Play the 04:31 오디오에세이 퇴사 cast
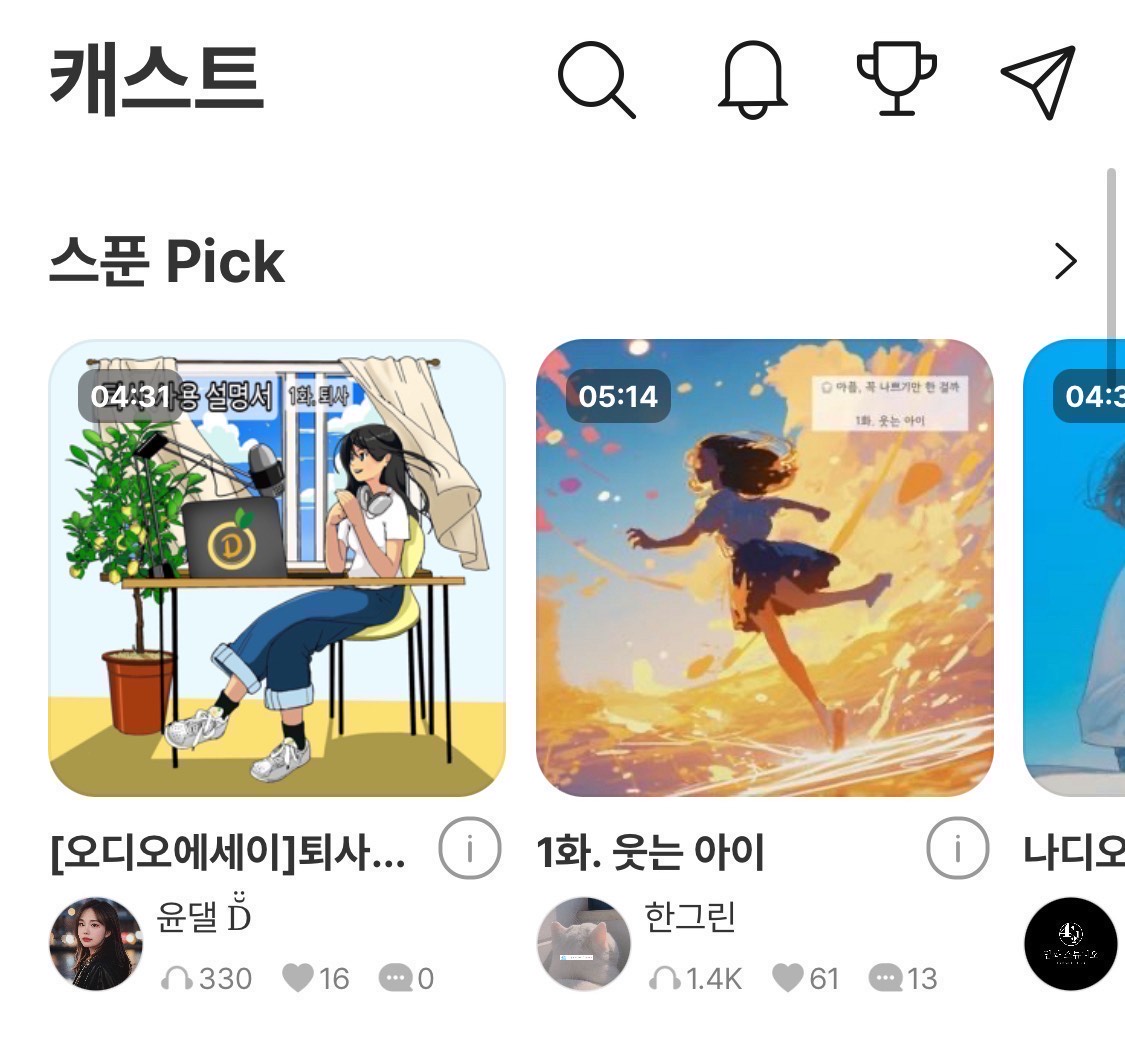 277,568
